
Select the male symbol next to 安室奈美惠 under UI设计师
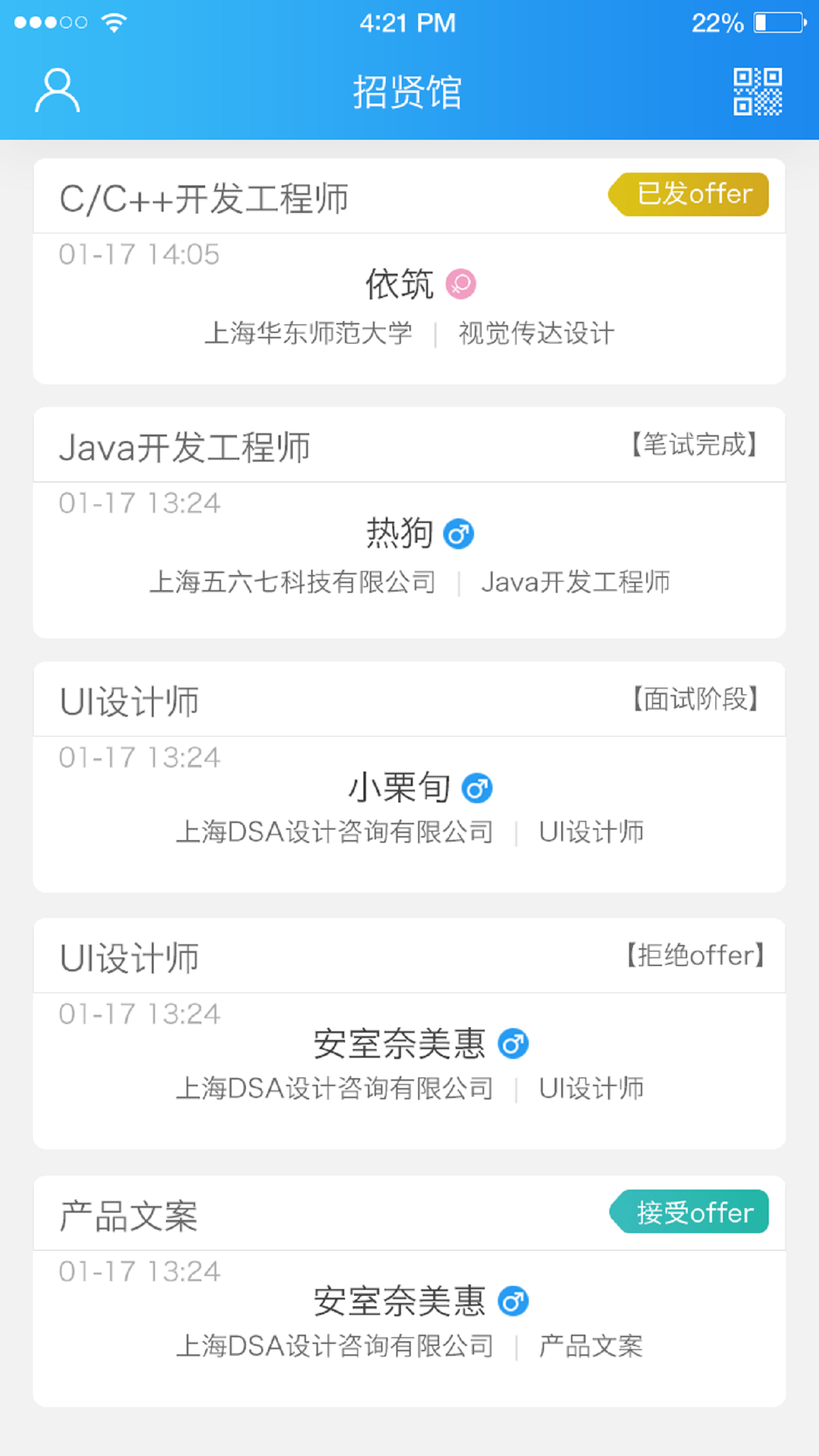[x=514, y=1043]
